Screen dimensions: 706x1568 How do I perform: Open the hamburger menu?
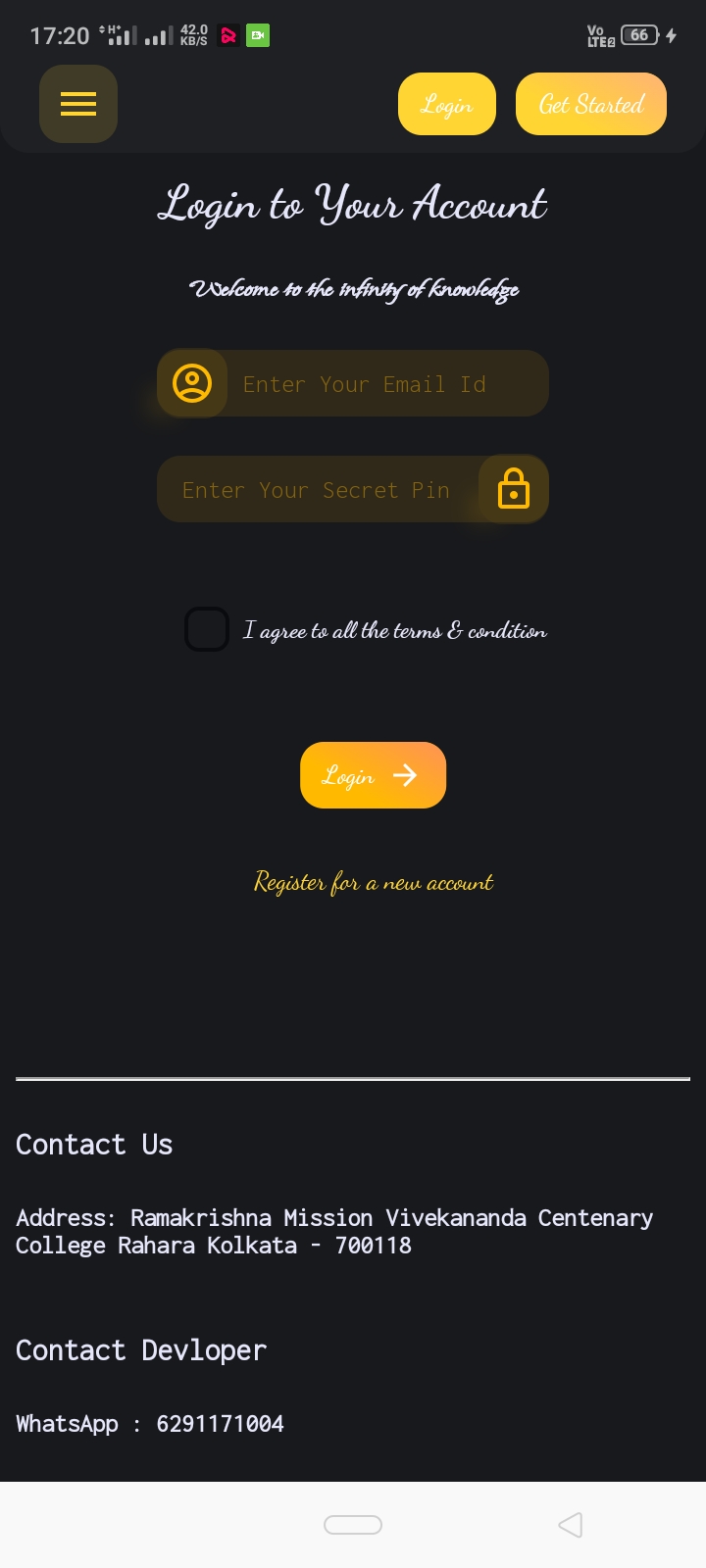pos(78,104)
